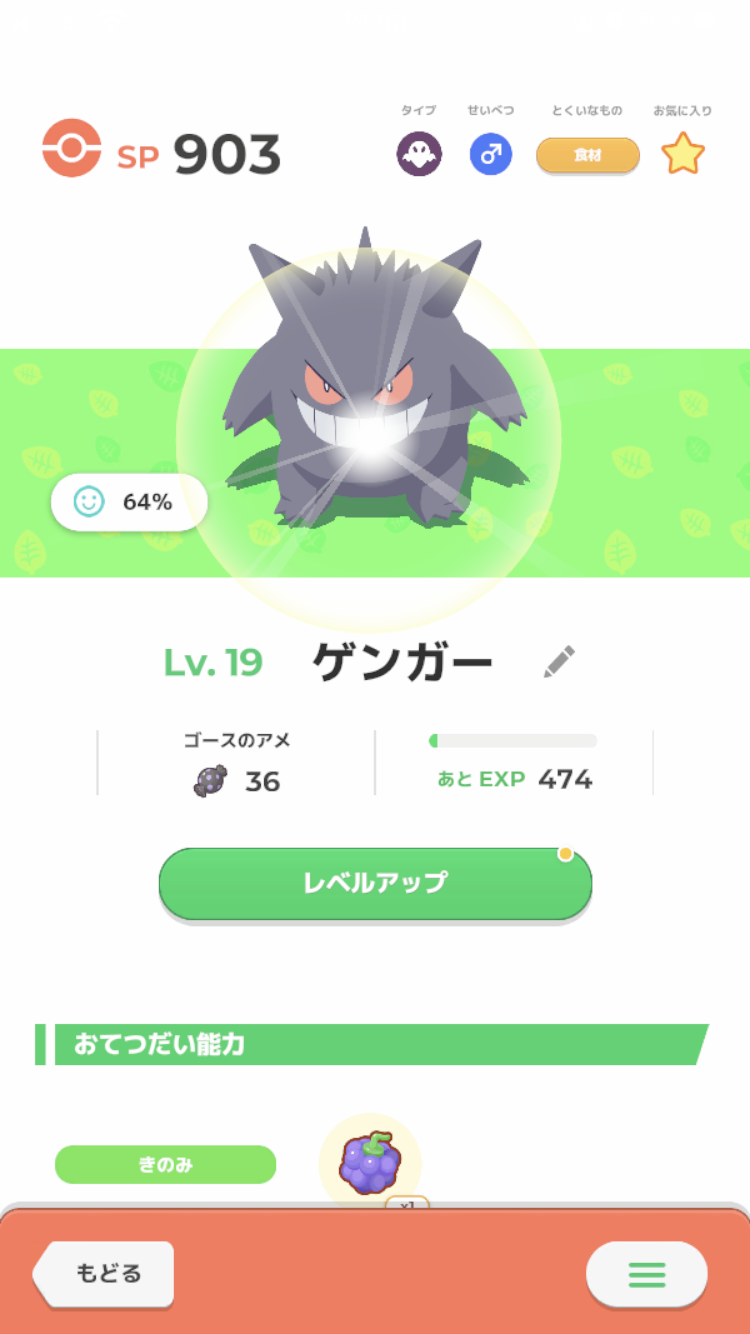
Task: Go back with もどる button
Action: [x=105, y=1274]
